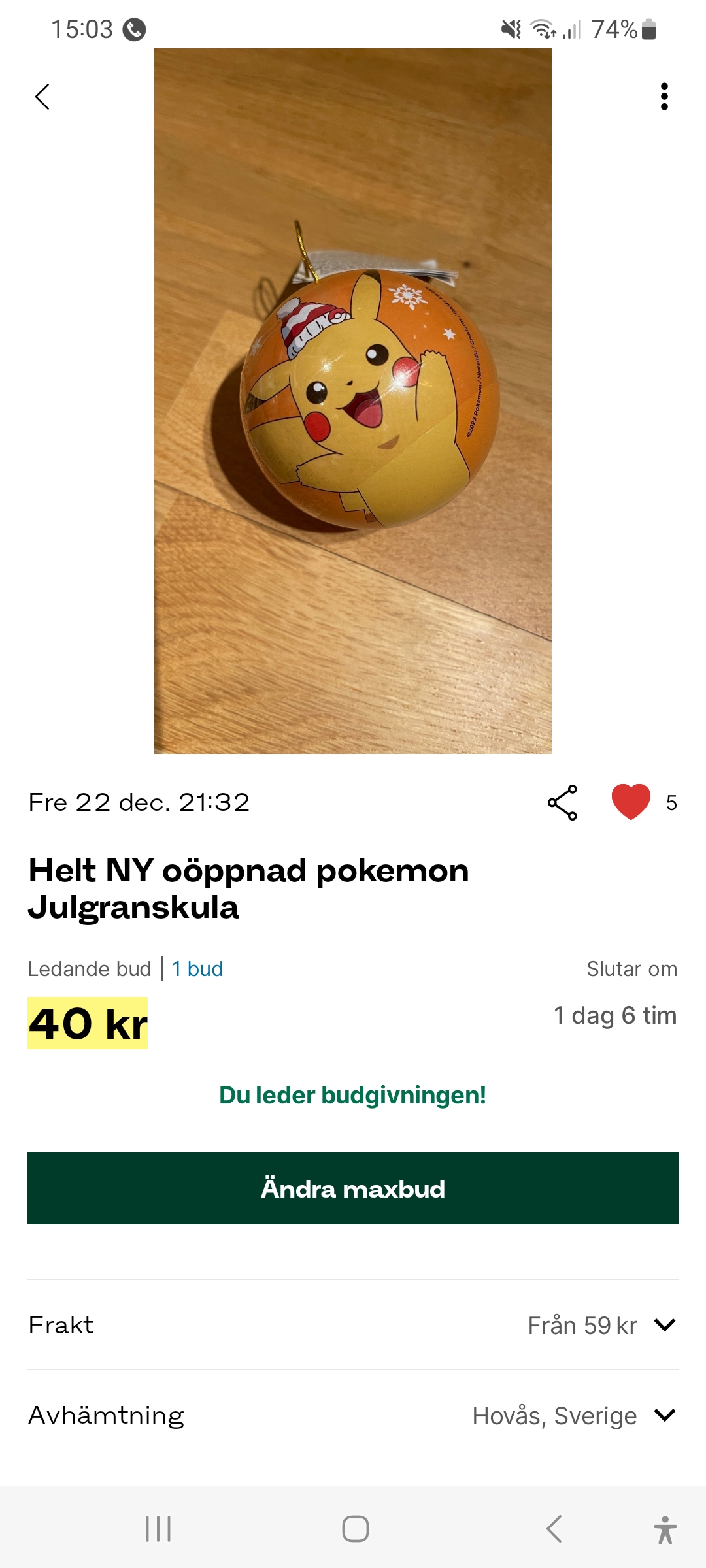Viewport: 706px width, 1568px height.
Task: View the 1 bud bid history
Action: 197,969
